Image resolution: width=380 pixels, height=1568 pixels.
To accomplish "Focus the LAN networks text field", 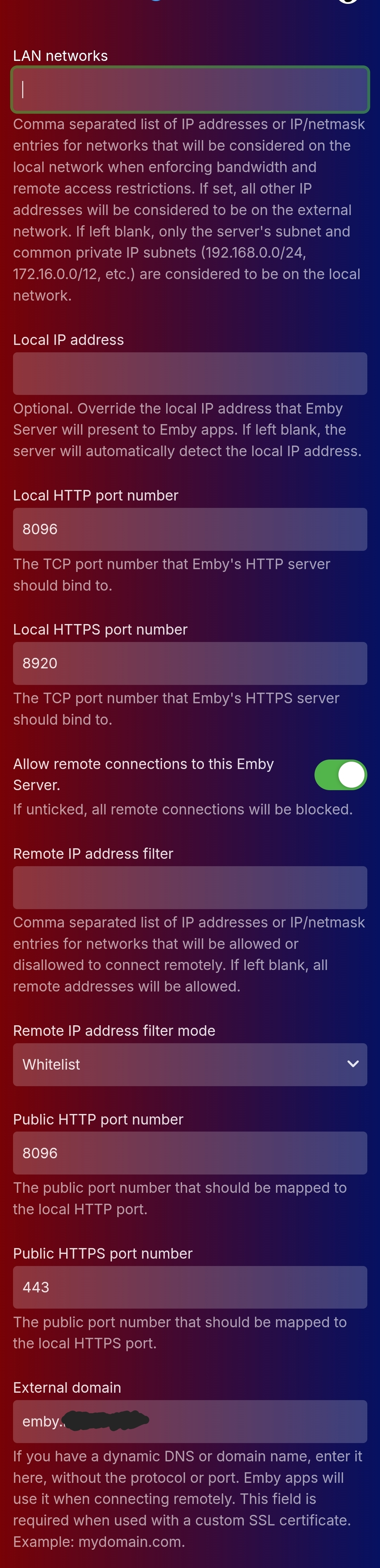I will [190, 89].
